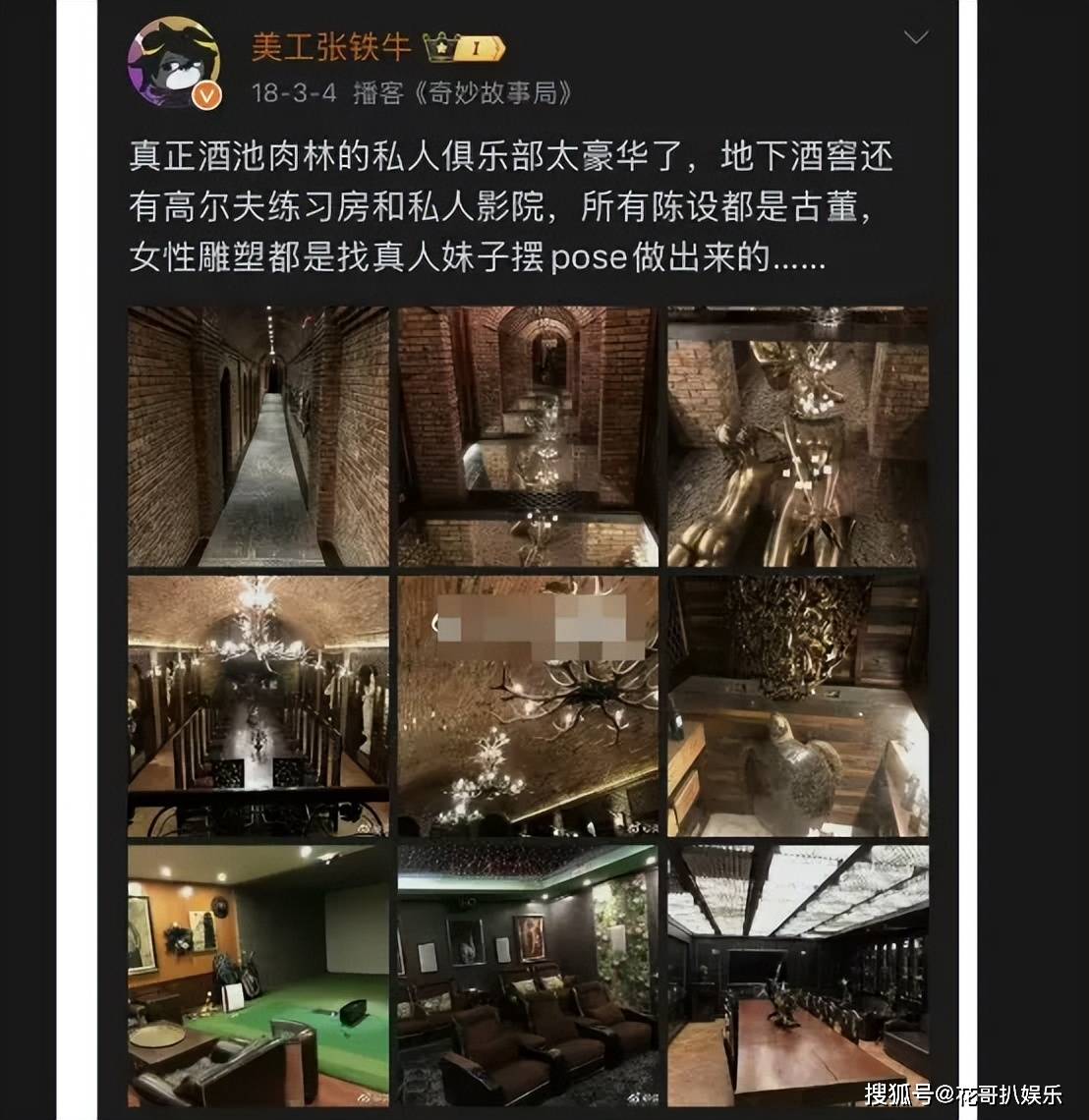Open the antler chandelier ceiling photo
This screenshot has height=1120, width=1089.
pos(528,705)
